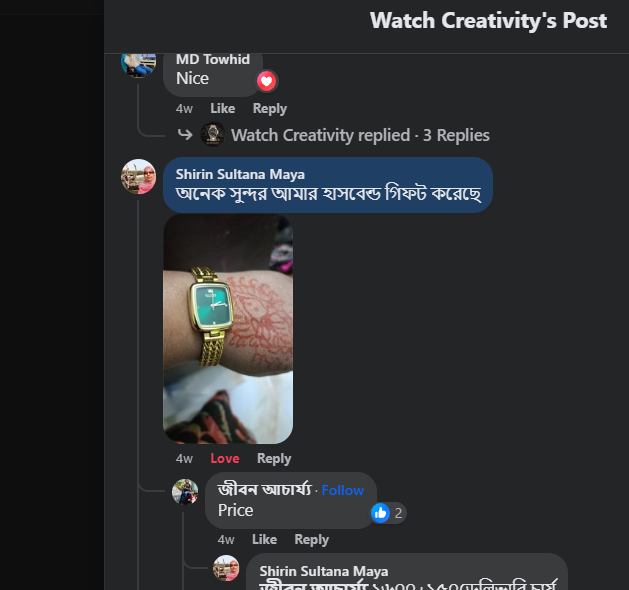Reply to the Price comment
629x590 pixels.
[x=311, y=539]
